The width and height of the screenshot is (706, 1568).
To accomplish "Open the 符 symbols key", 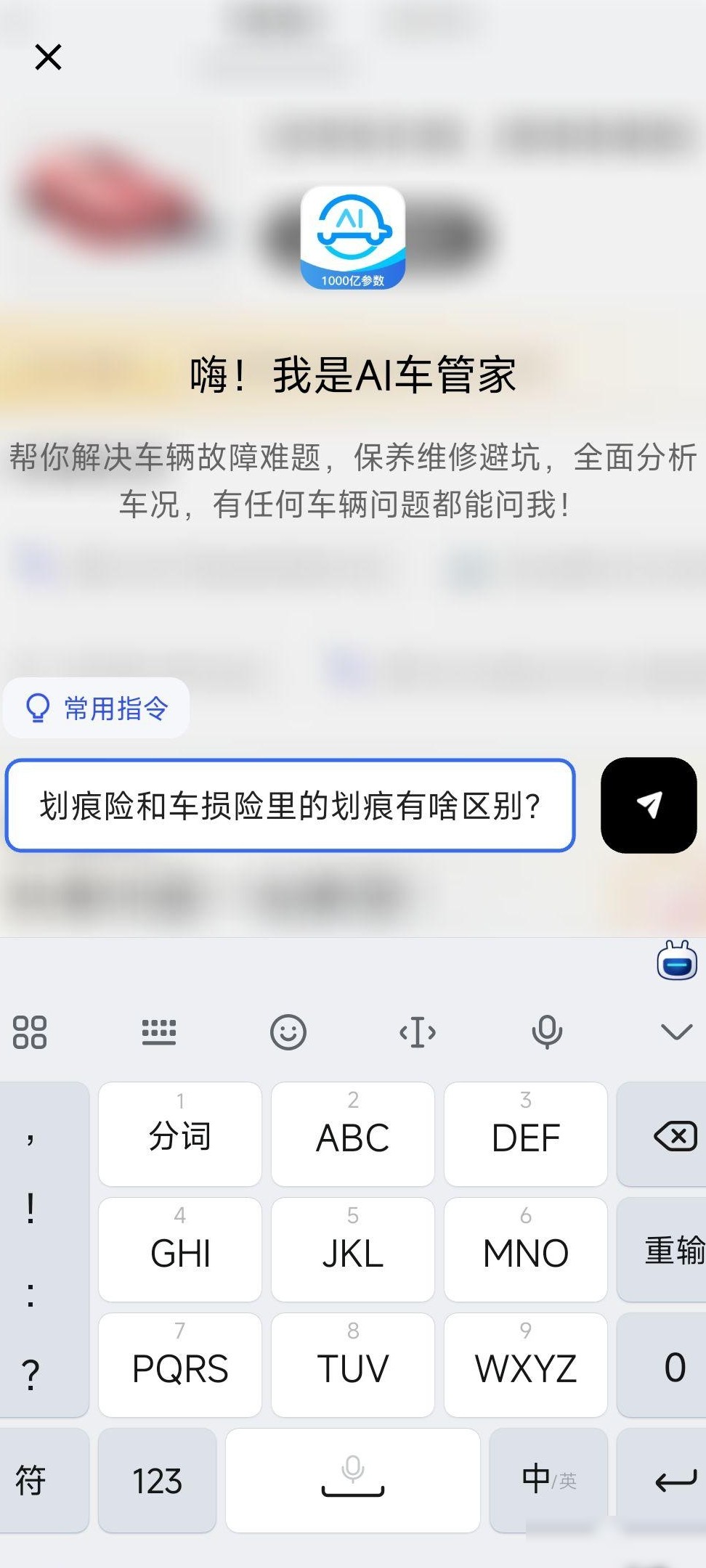I will tap(31, 1480).
